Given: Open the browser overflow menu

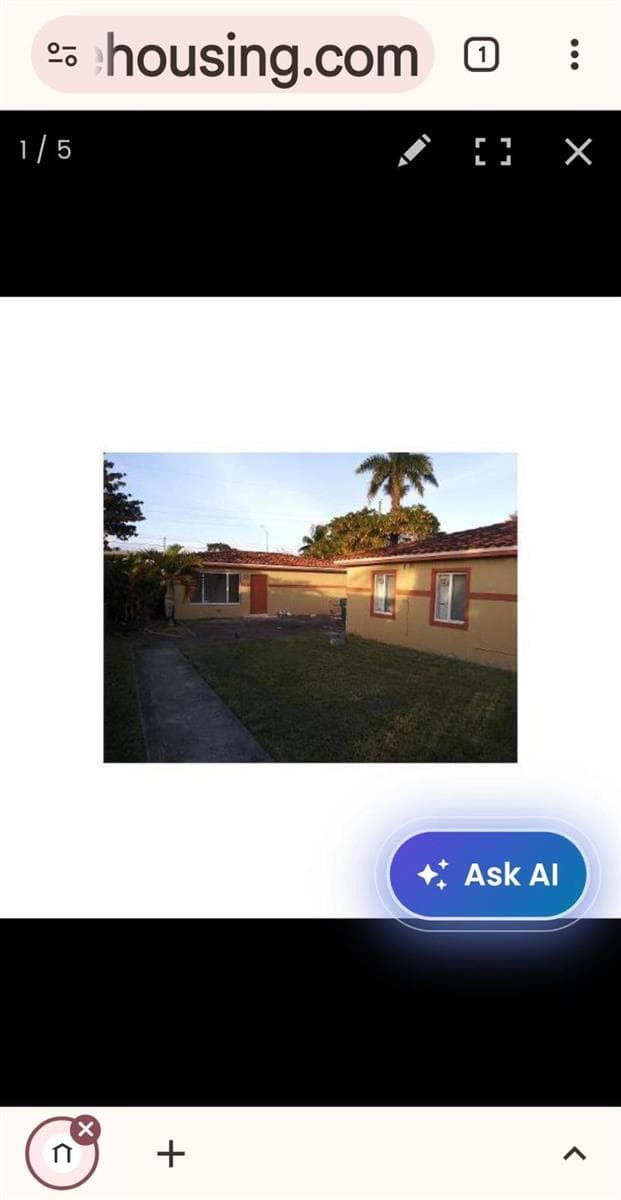Looking at the screenshot, I should click(x=574, y=55).
